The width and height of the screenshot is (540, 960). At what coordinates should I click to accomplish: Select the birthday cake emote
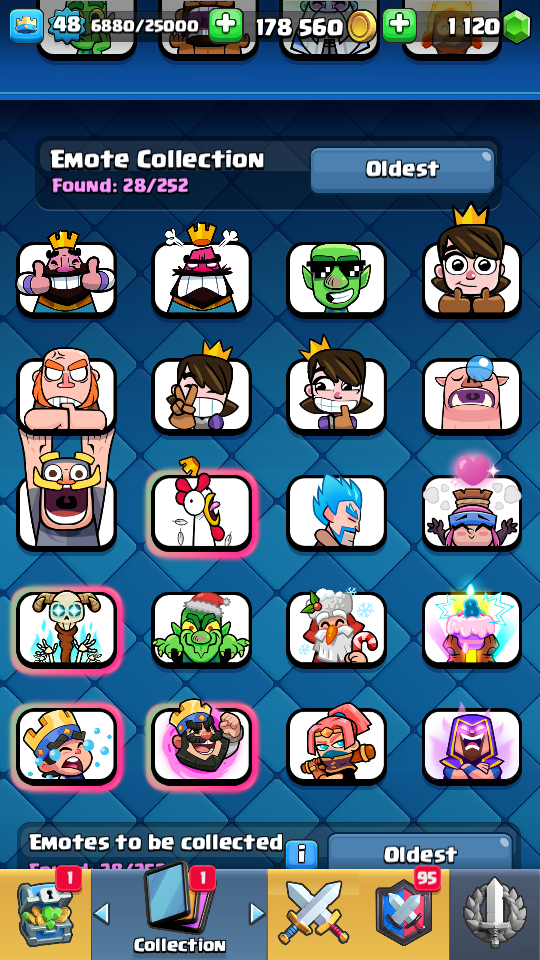tap(472, 628)
